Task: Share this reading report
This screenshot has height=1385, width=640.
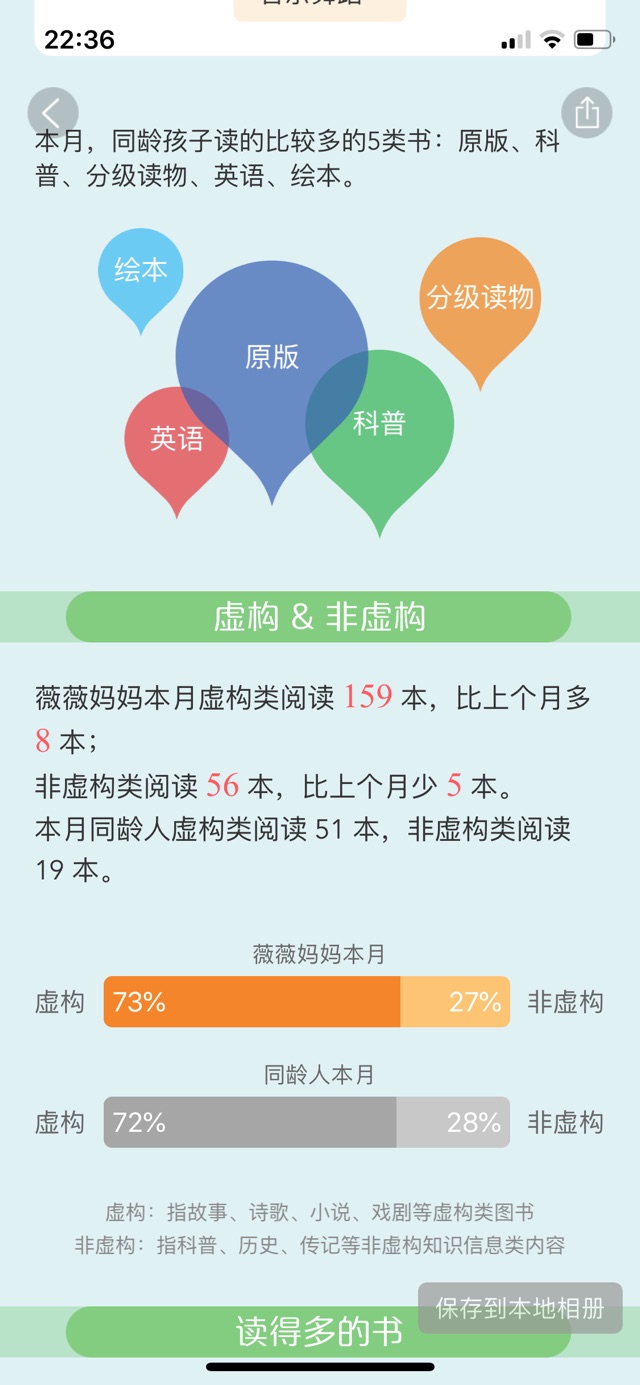Action: pyautogui.click(x=587, y=113)
